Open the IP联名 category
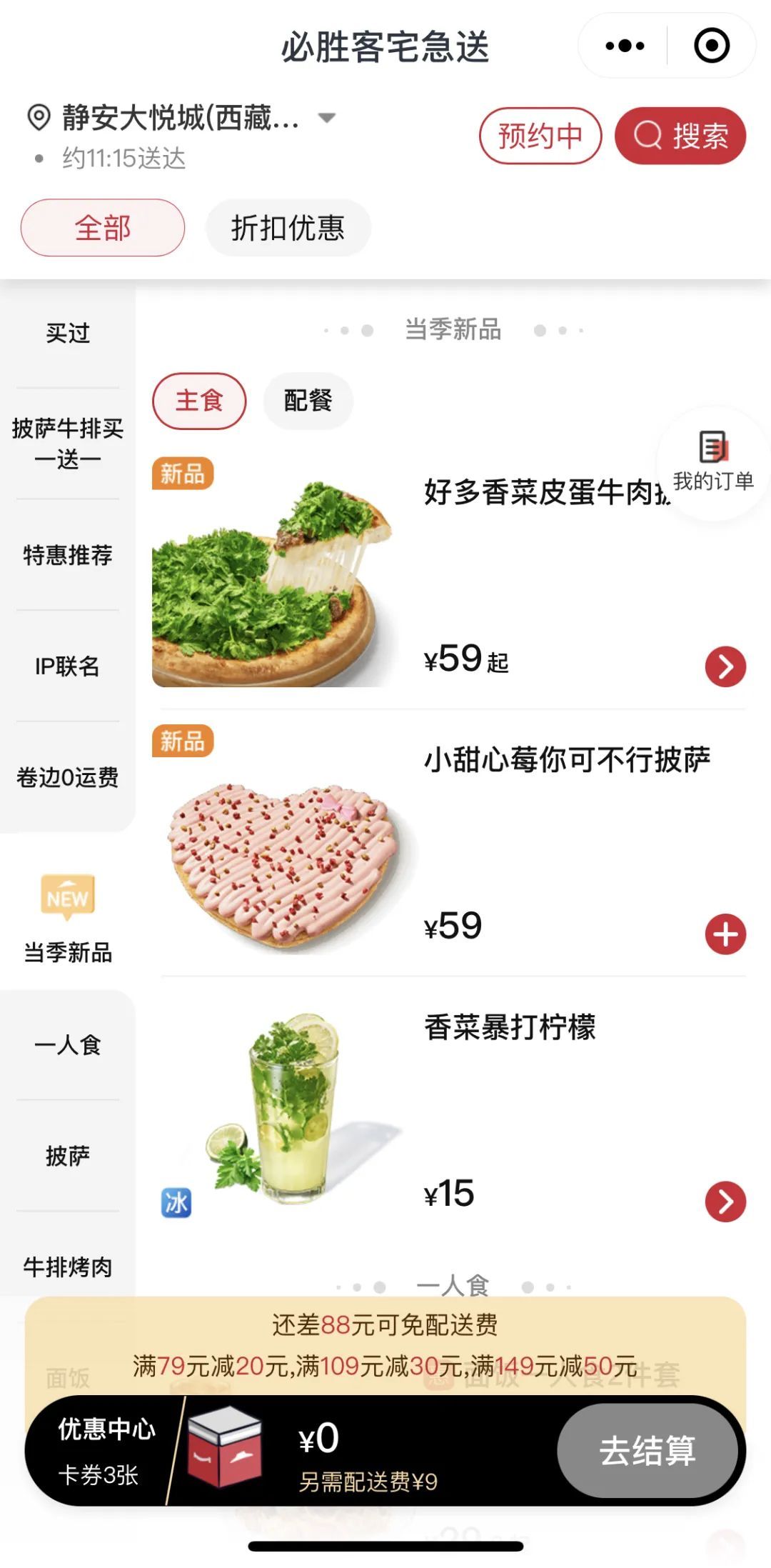Screen dimensions: 771x1568 (68, 666)
